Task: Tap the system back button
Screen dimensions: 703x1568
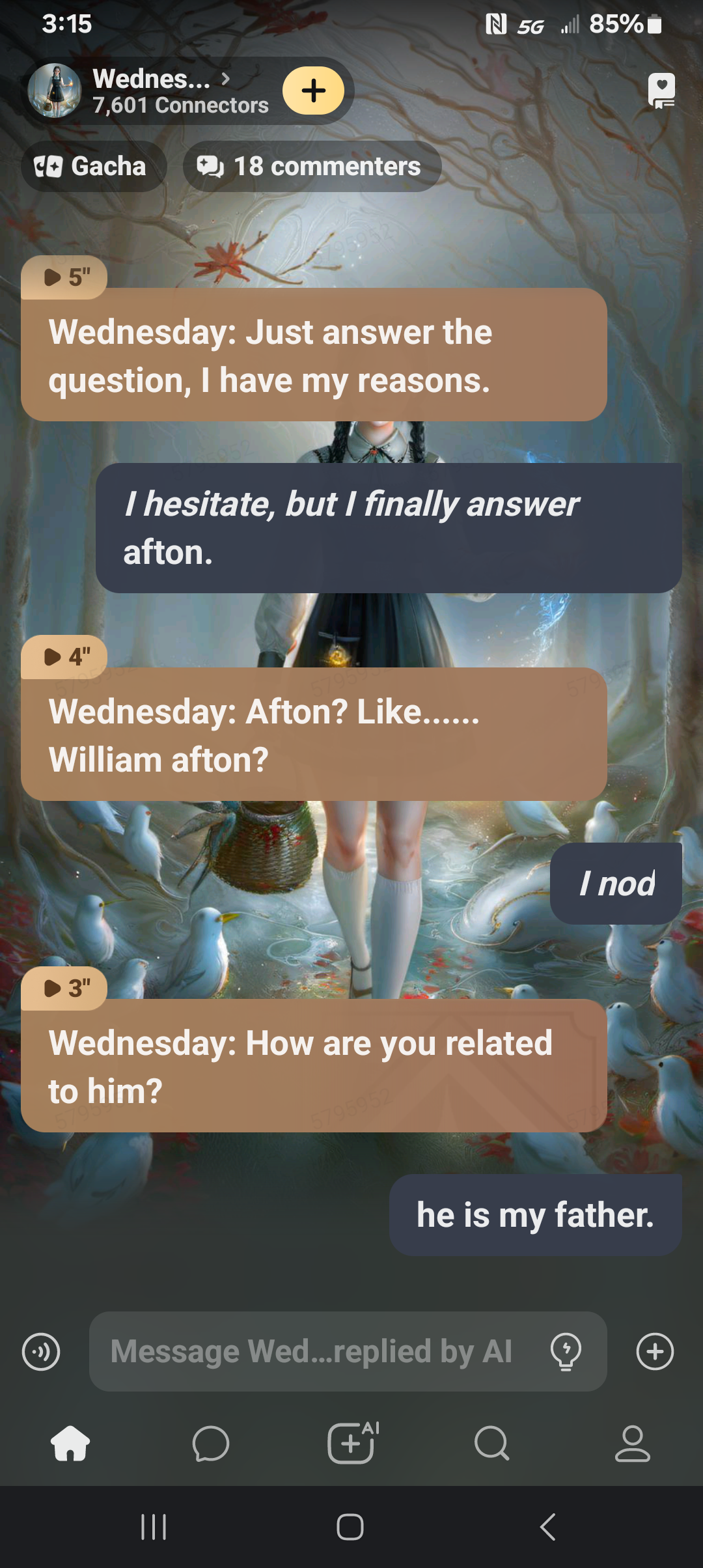Action: tap(548, 1527)
